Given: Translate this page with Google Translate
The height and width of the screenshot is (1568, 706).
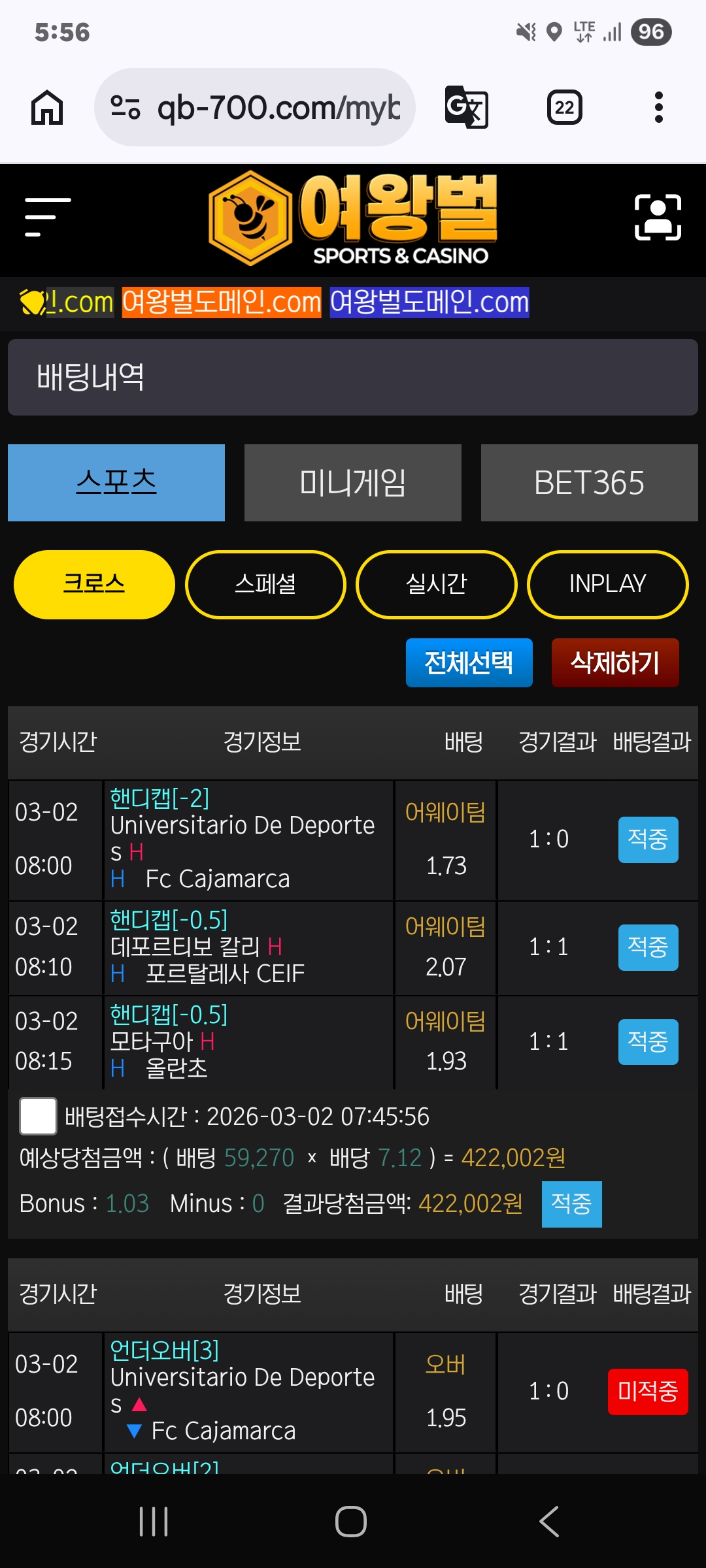Looking at the screenshot, I should coord(466,107).
